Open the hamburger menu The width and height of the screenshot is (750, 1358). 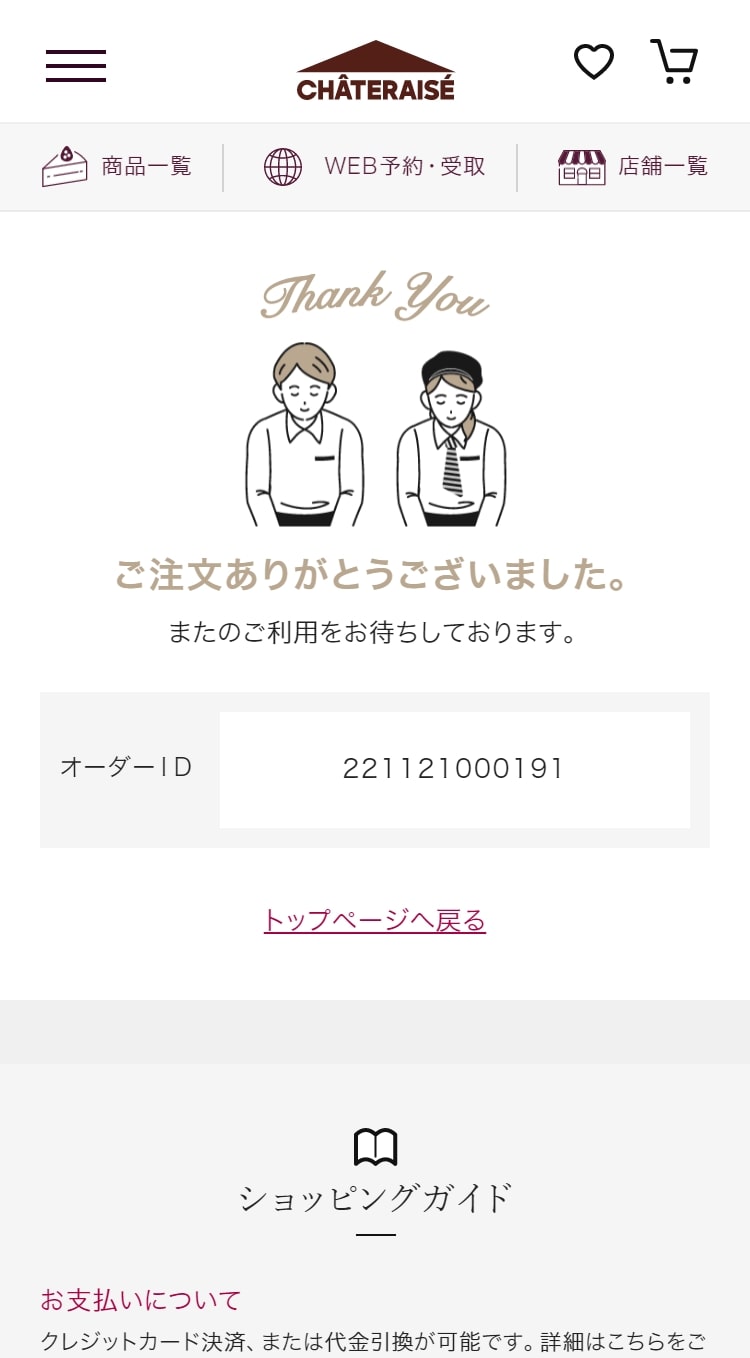[x=76, y=65]
